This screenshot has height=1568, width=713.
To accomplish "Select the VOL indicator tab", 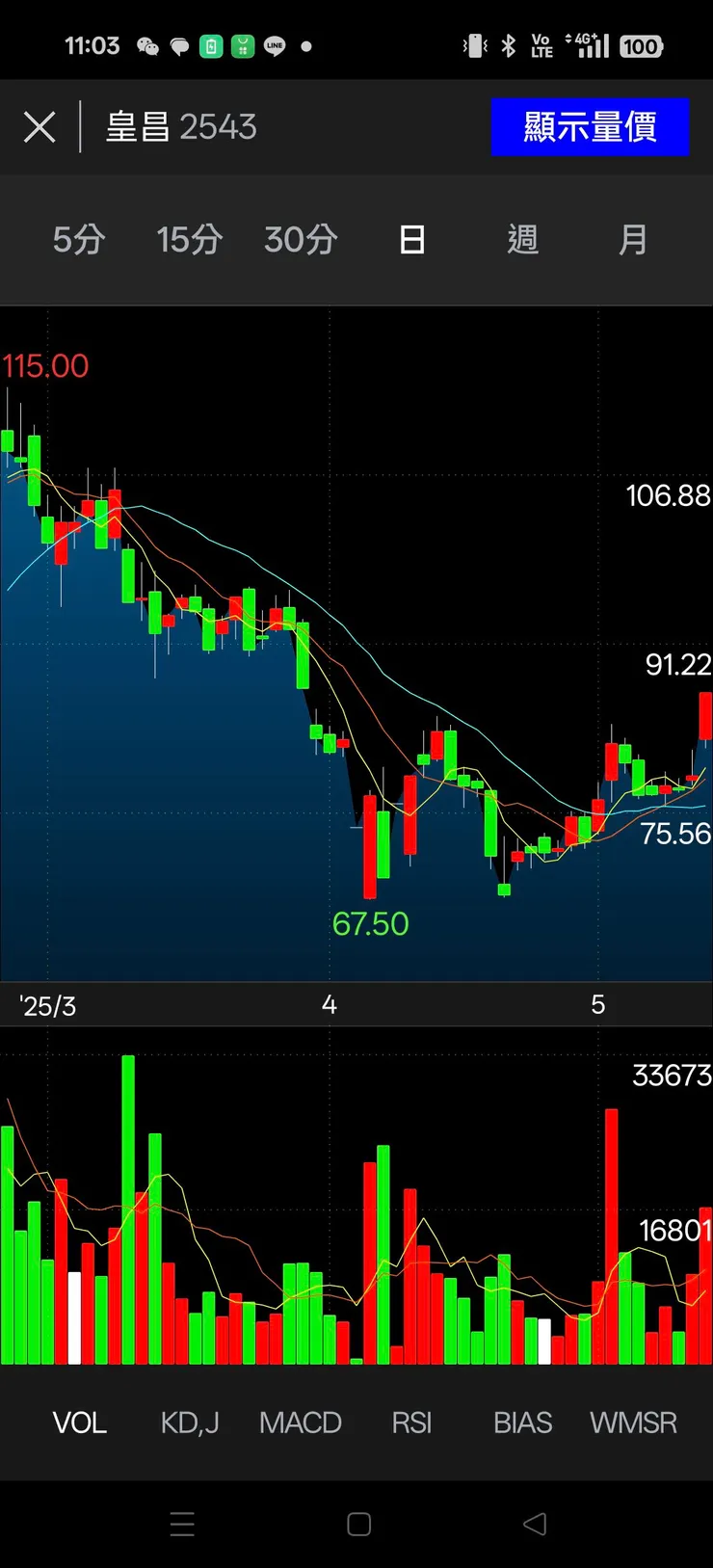I will pos(79,1422).
